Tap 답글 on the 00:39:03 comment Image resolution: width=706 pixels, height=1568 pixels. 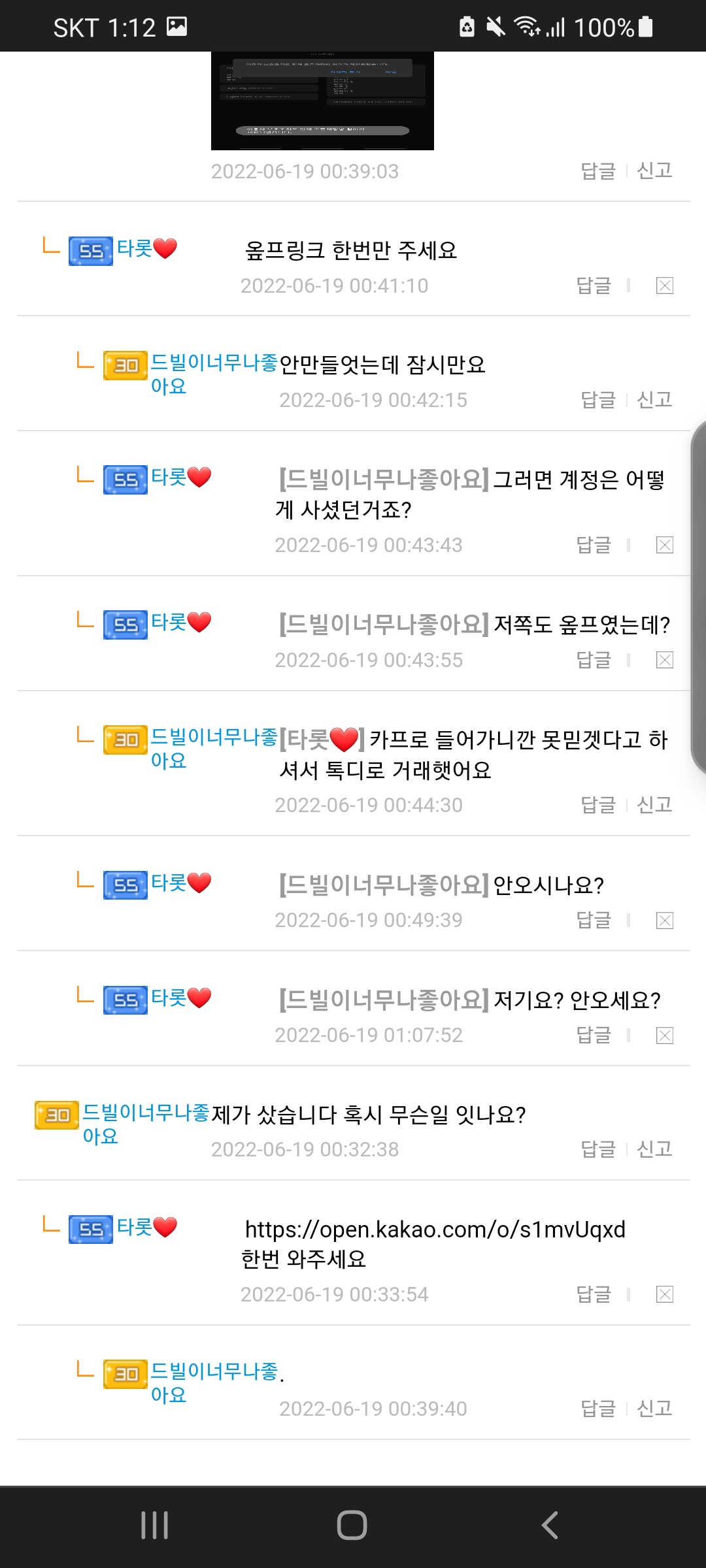click(598, 171)
